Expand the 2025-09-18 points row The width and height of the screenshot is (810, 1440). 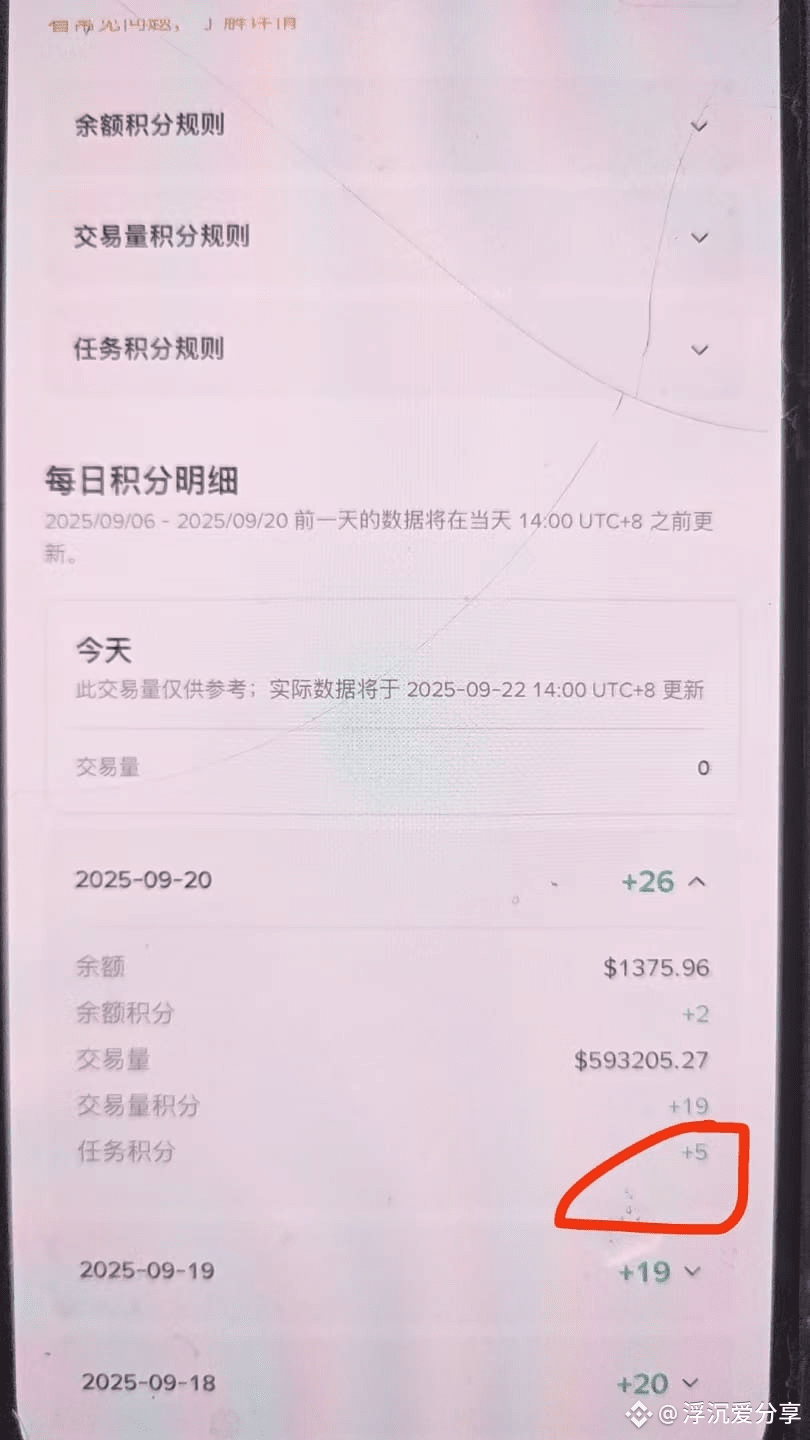tap(690, 1383)
